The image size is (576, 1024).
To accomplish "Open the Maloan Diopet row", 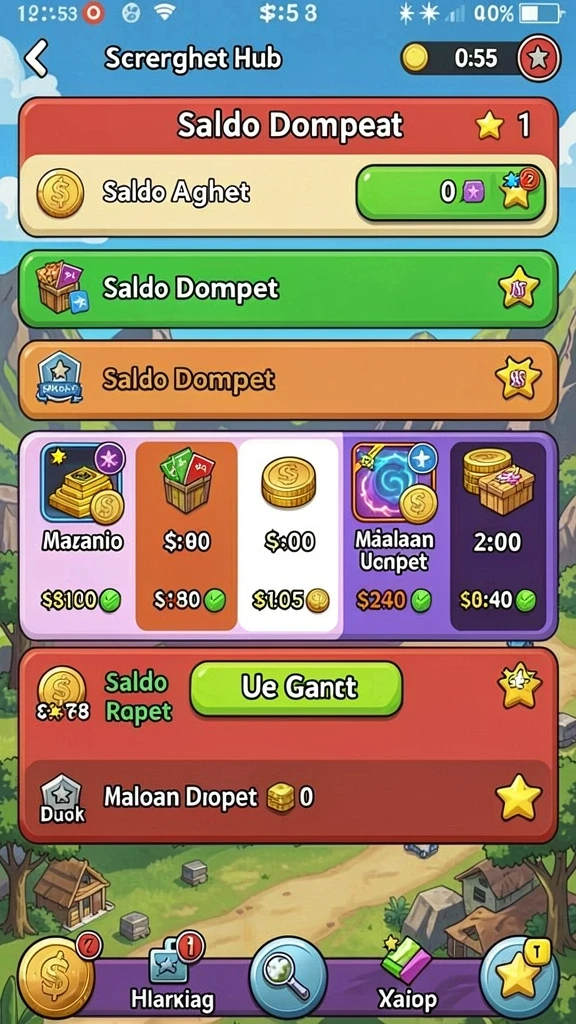I will coord(288,799).
